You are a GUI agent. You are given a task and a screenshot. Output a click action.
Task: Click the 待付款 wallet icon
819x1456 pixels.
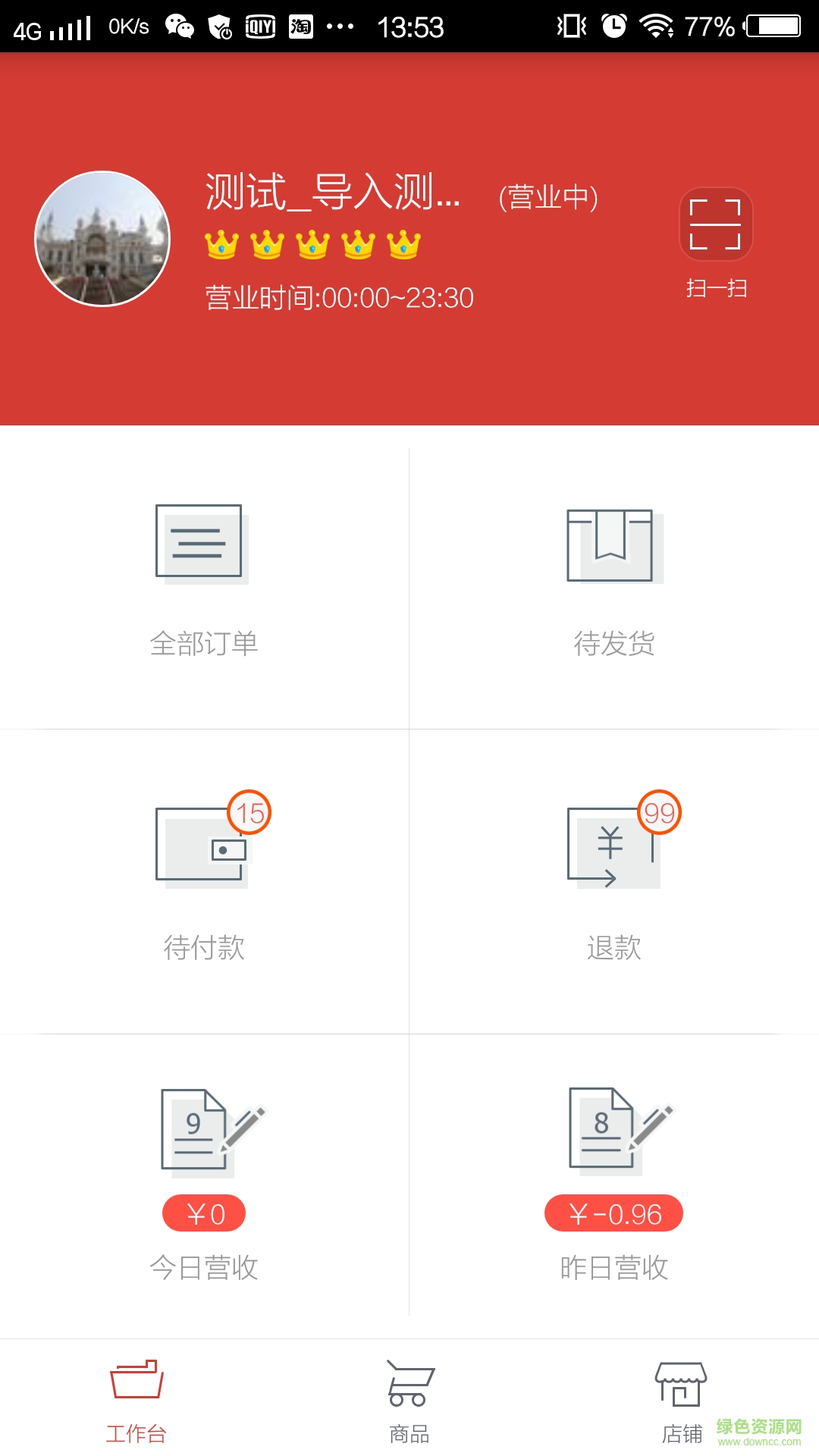(203, 848)
